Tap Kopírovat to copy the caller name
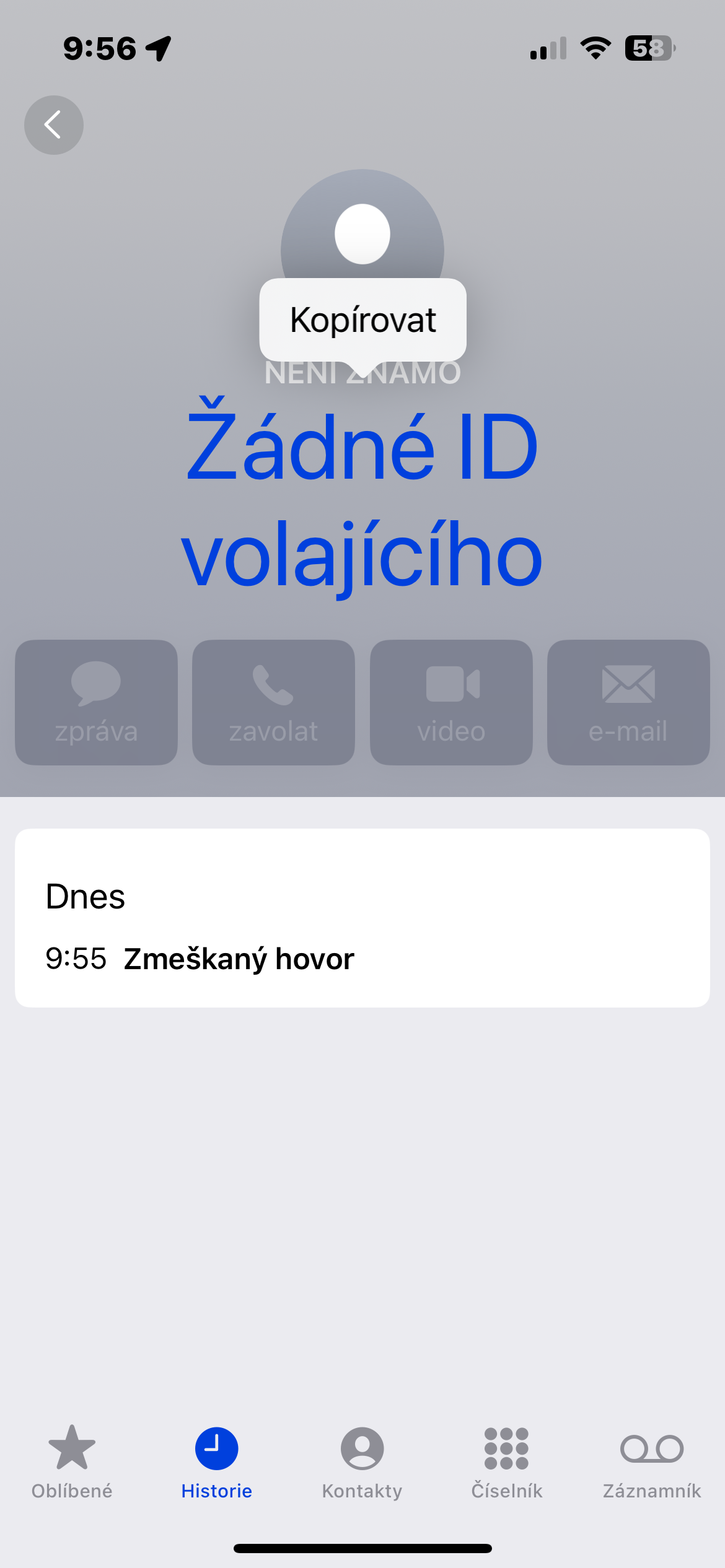This screenshot has width=725, height=1568. (x=362, y=320)
